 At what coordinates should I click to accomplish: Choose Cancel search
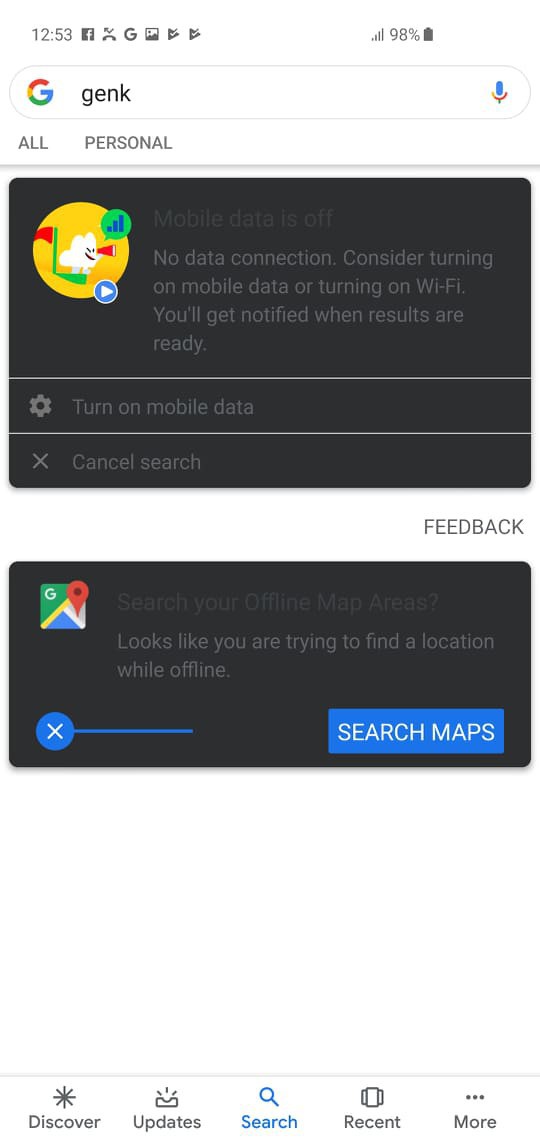point(270,462)
